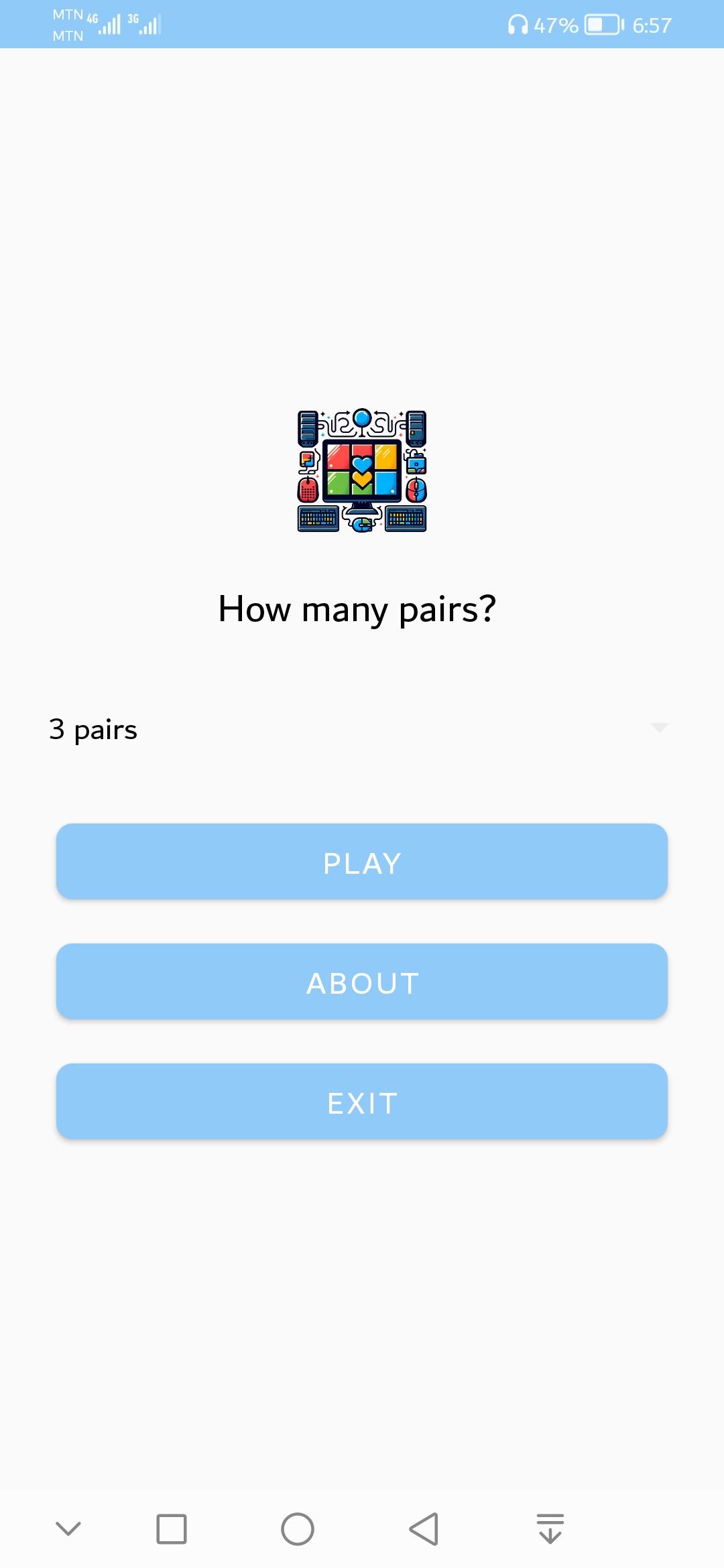Start the game with PLAY
Viewport: 724px width, 1568px height.
(362, 862)
